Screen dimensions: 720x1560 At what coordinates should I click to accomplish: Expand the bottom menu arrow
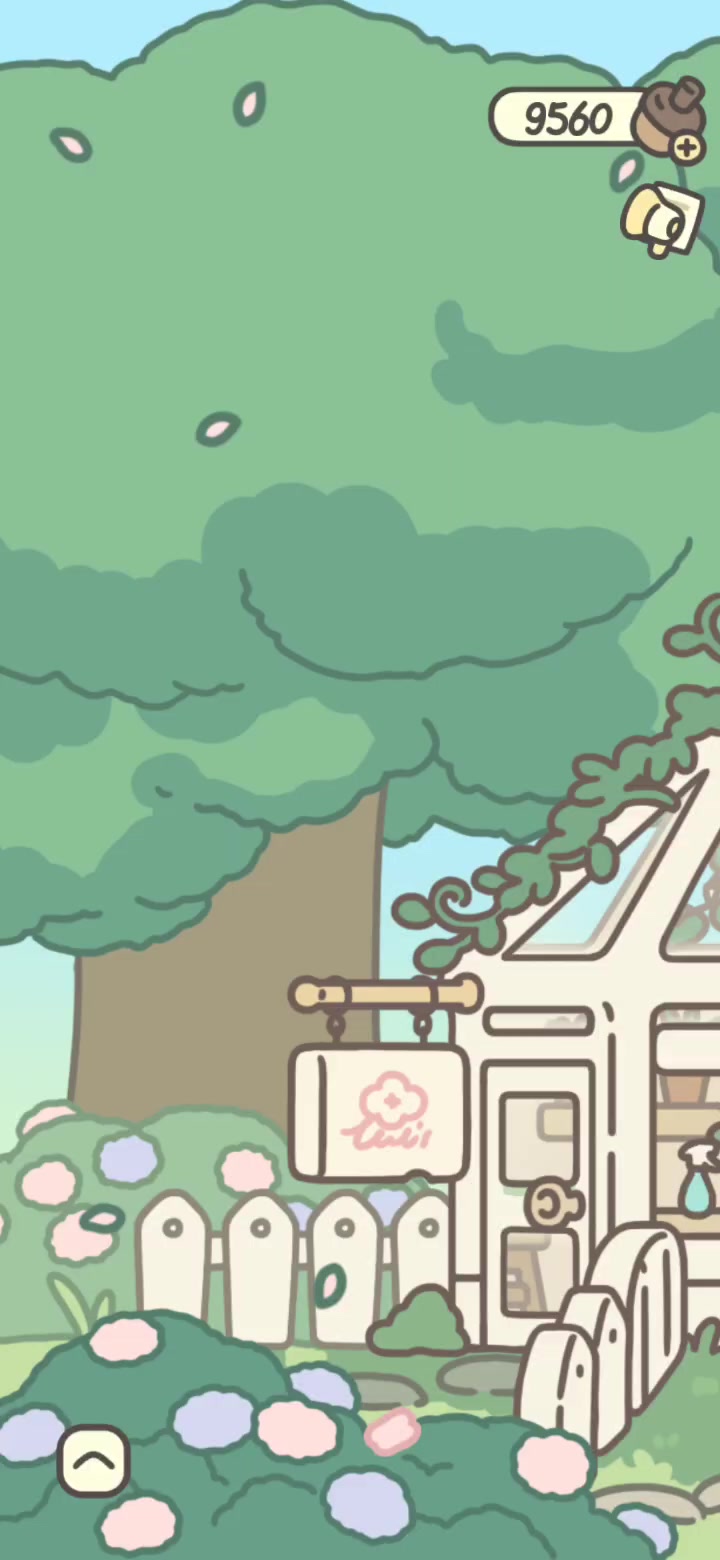click(x=94, y=1461)
